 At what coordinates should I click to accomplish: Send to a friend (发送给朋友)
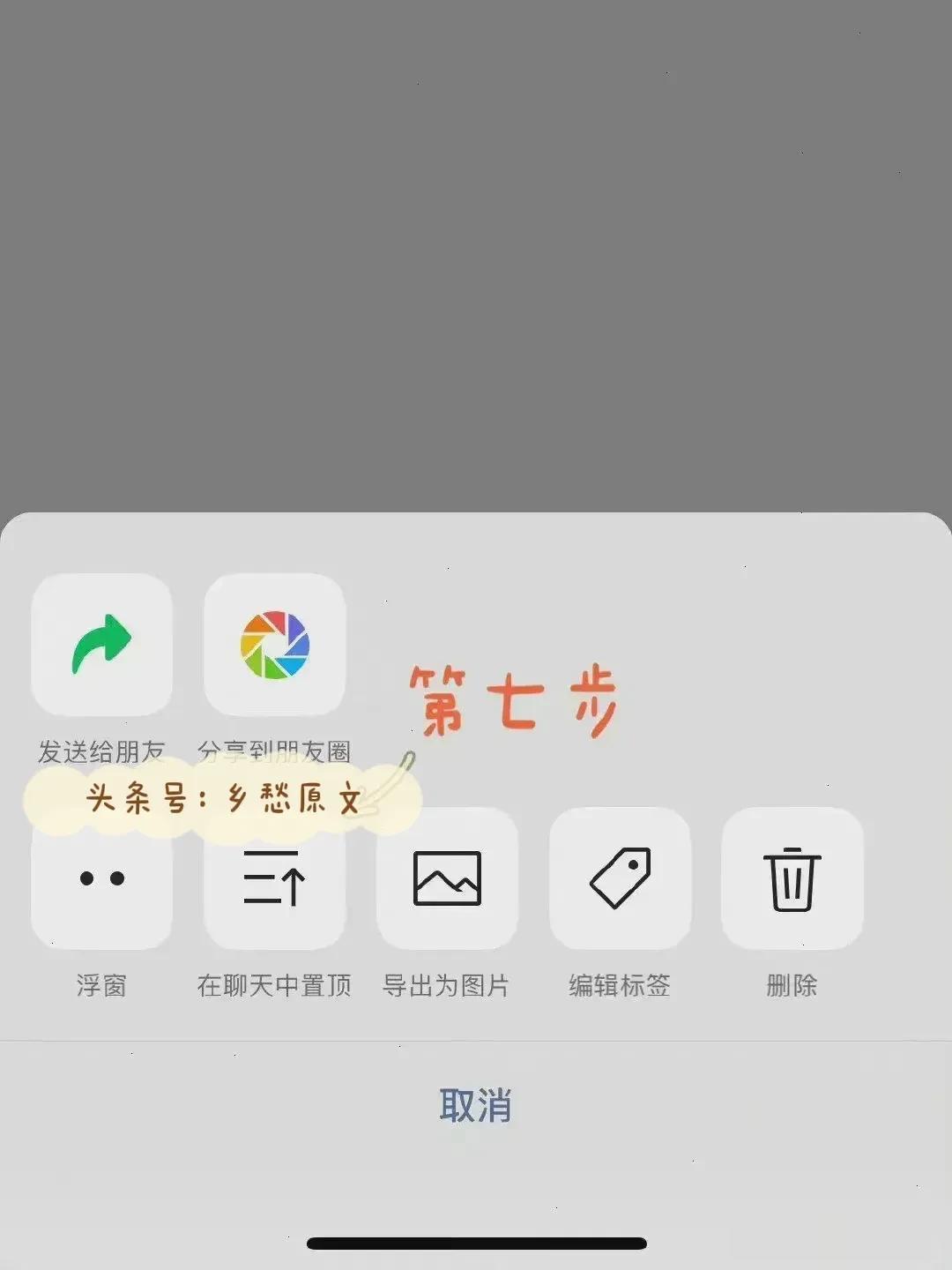[101, 645]
